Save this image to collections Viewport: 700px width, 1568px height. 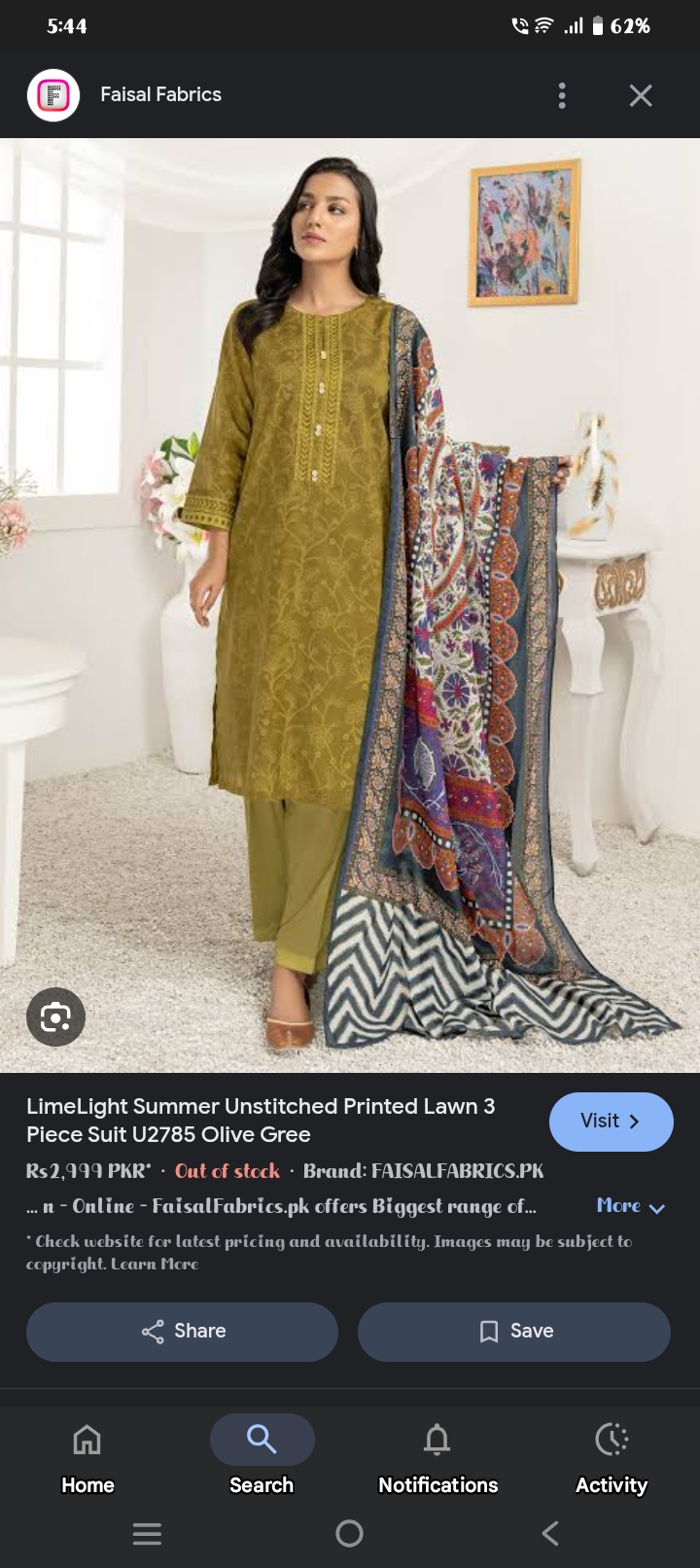coord(514,1331)
